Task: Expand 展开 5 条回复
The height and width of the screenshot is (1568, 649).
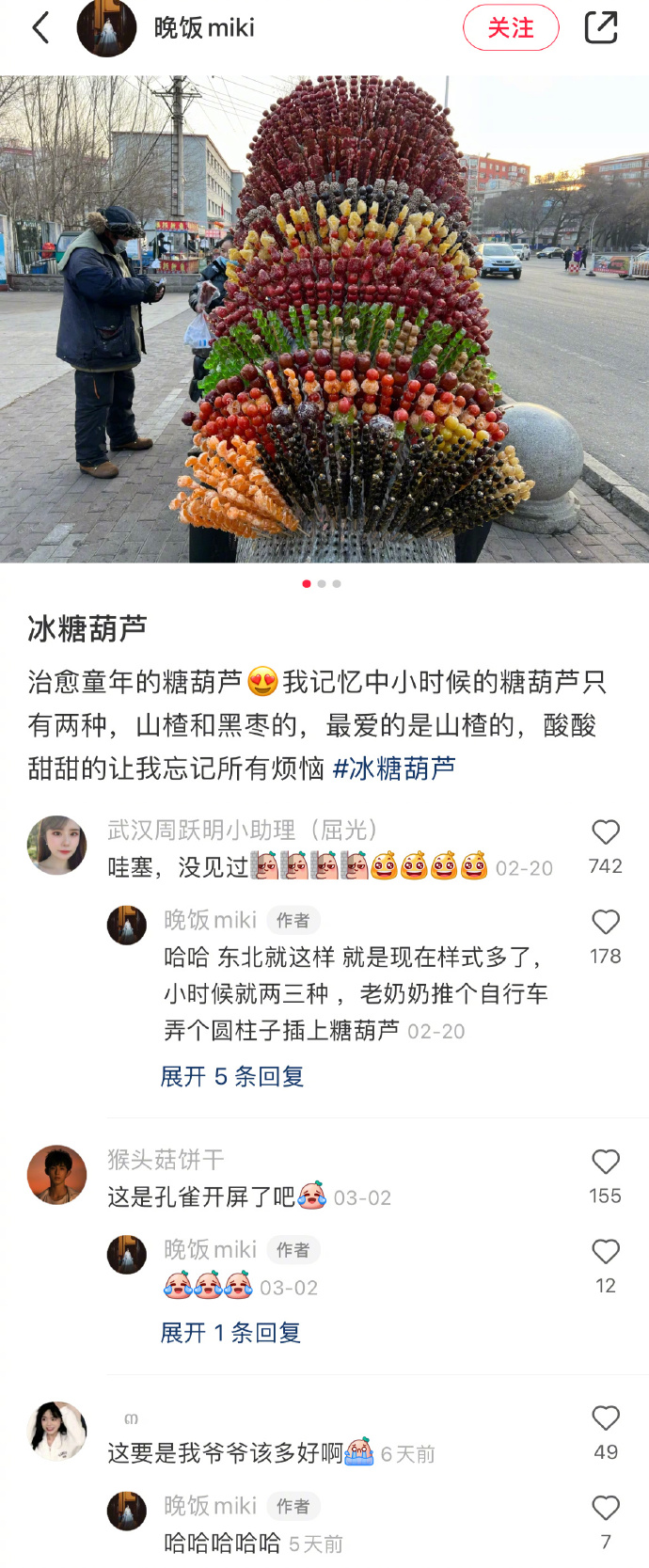Action: (231, 1076)
